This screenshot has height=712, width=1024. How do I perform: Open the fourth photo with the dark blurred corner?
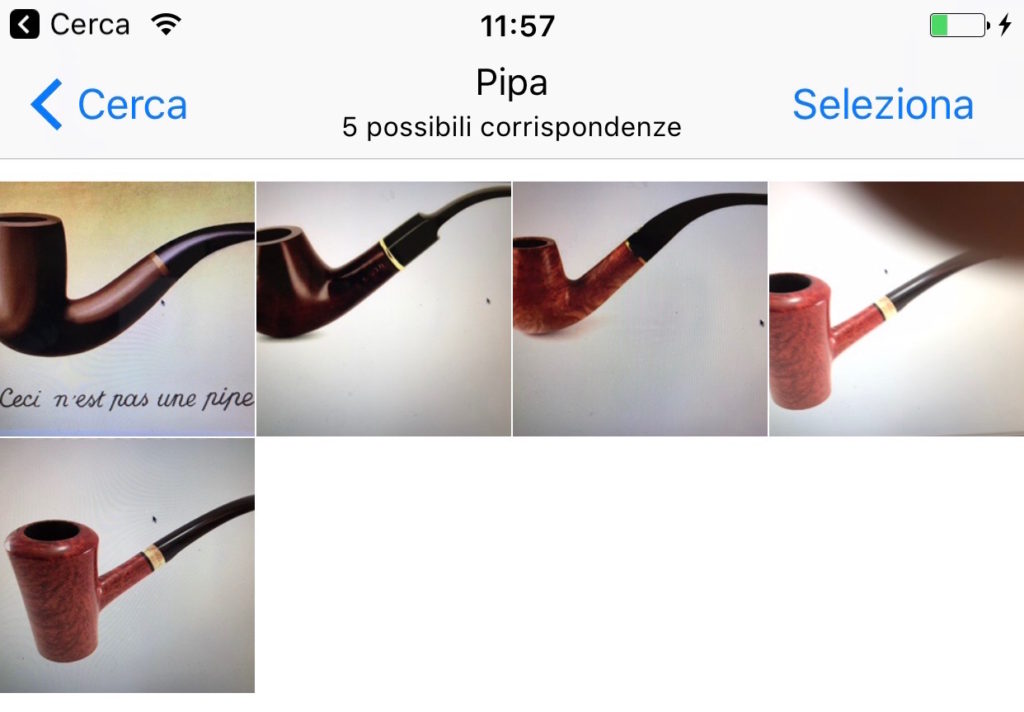(x=896, y=309)
